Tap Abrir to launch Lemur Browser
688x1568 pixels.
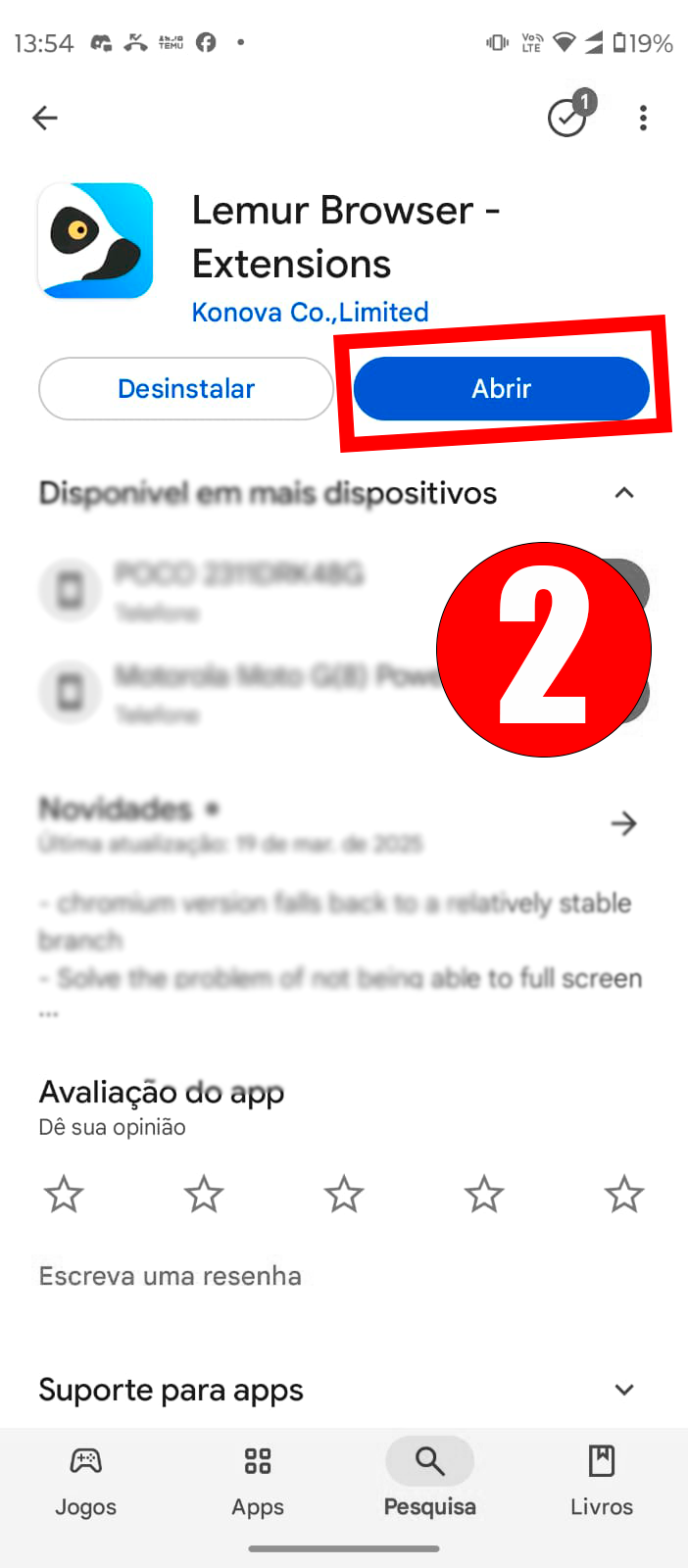click(501, 389)
